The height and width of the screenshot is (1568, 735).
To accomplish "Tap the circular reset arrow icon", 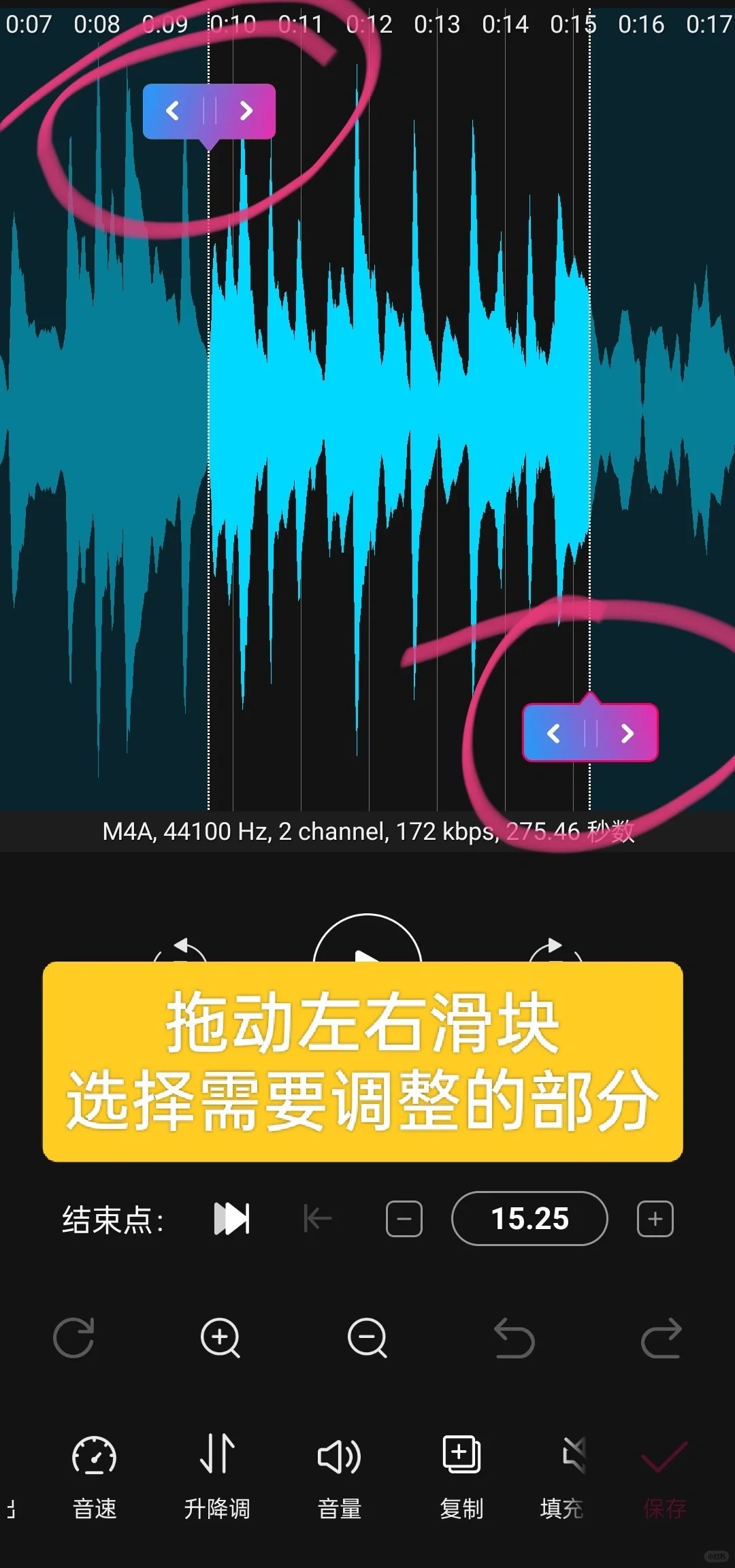I will click(x=73, y=1337).
